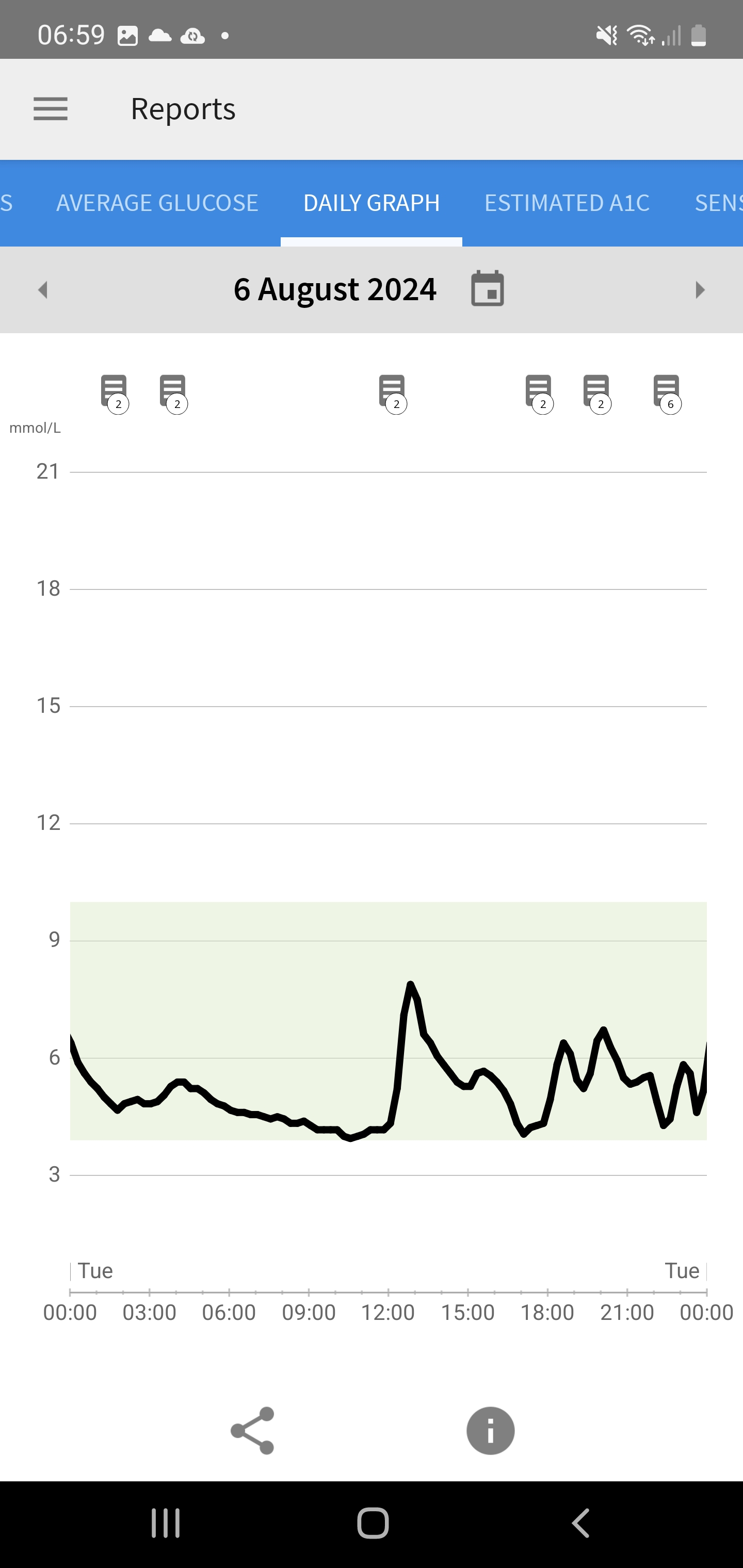Switch to the Estimated A1C tab
743x1568 pixels.
(567, 203)
